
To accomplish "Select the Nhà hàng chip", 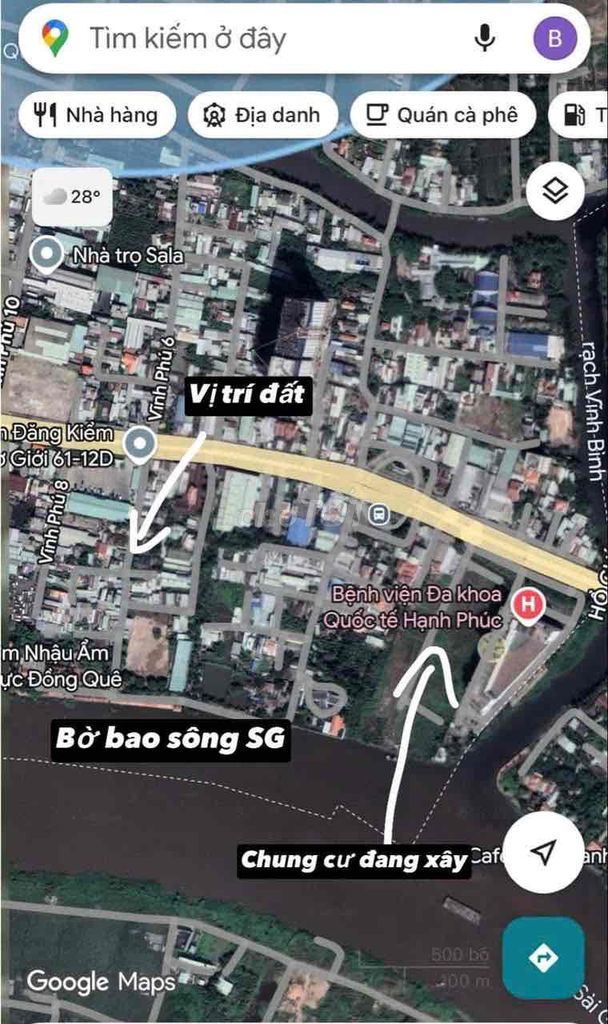I will (x=97, y=115).
